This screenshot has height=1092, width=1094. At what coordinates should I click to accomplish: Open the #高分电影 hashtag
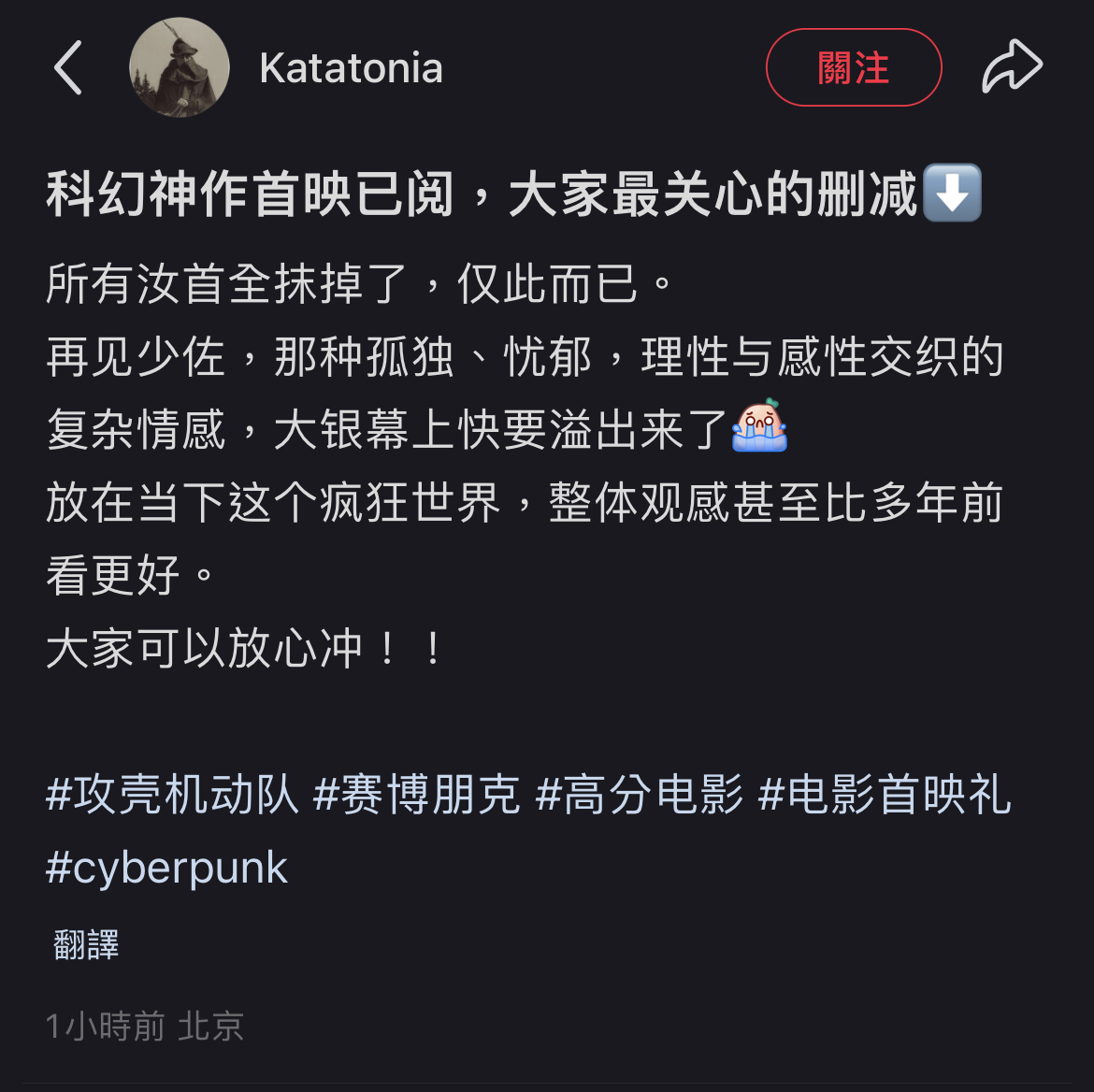pos(640,795)
